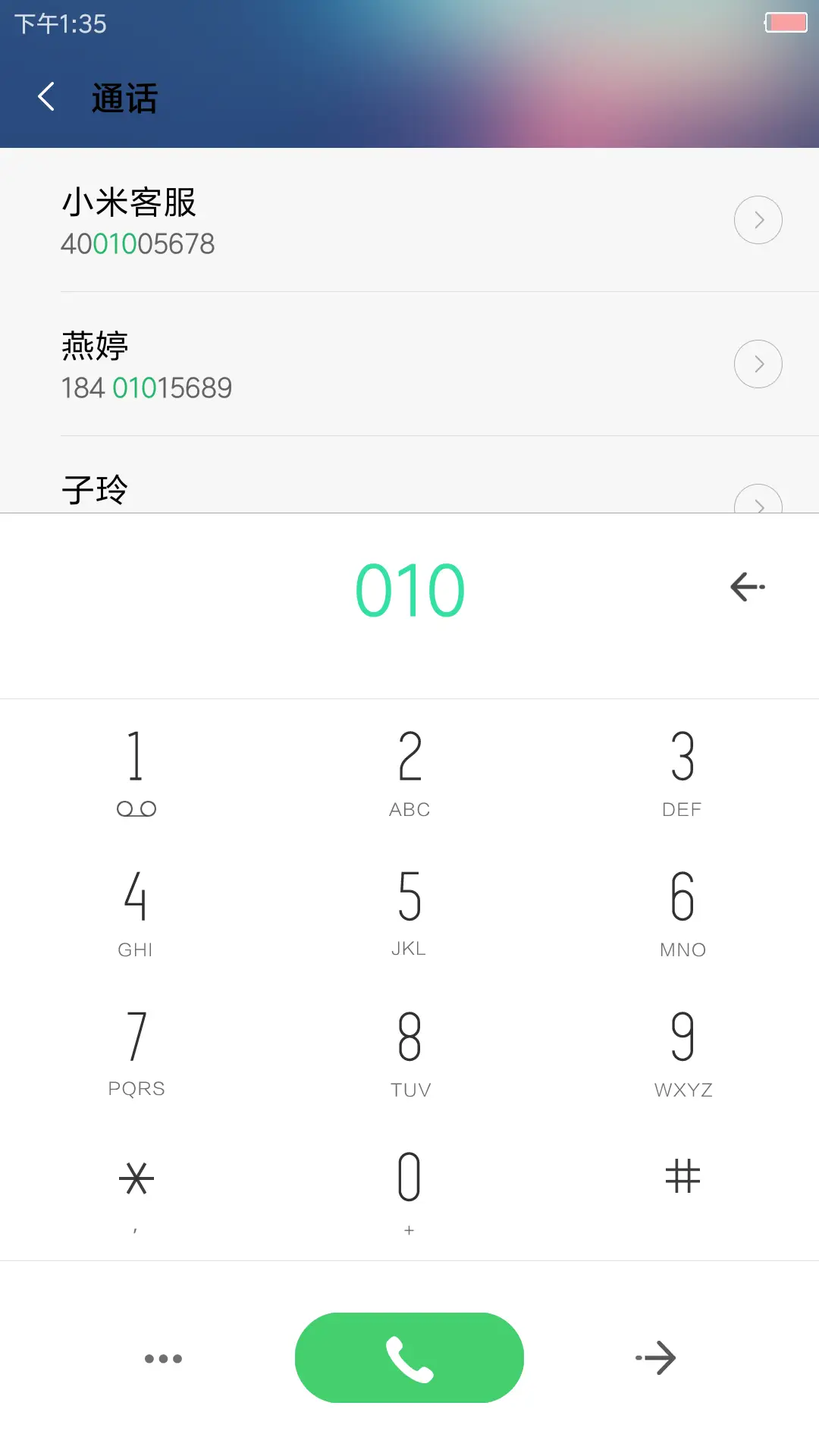Tap the battery indicator in the status bar
819x1456 pixels.
[x=784, y=23]
